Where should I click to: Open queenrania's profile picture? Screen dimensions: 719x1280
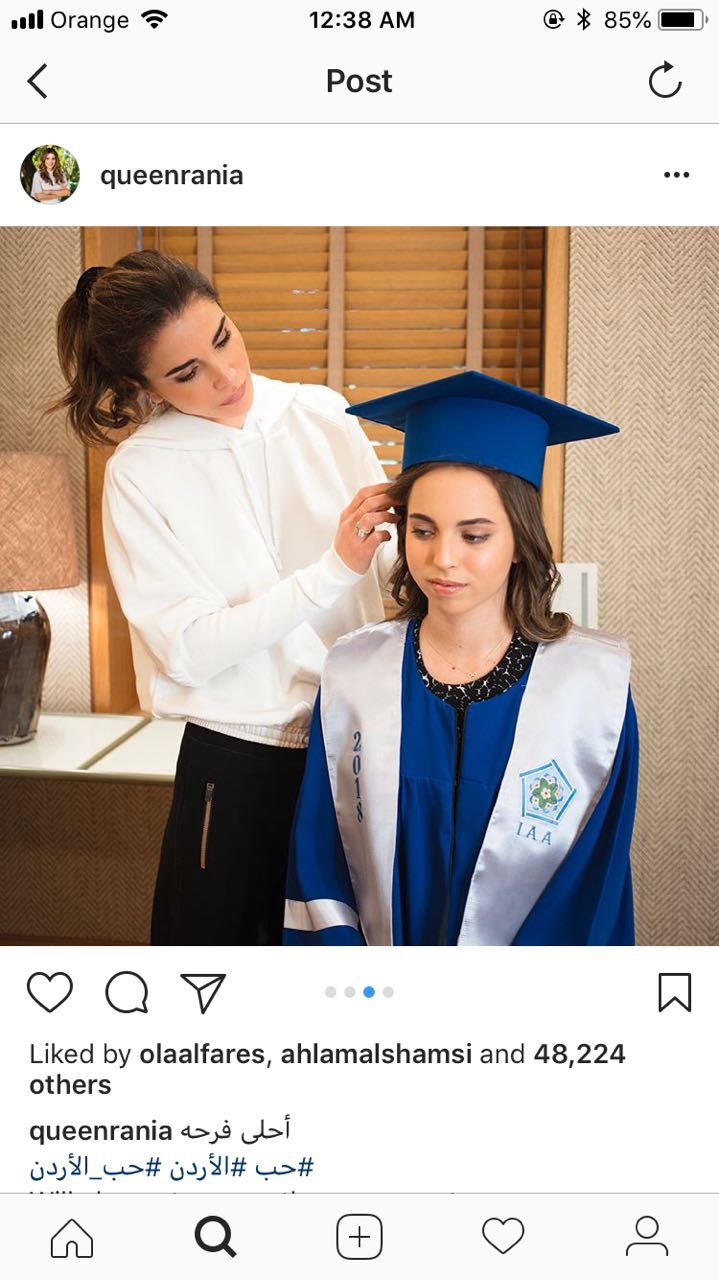[50, 175]
